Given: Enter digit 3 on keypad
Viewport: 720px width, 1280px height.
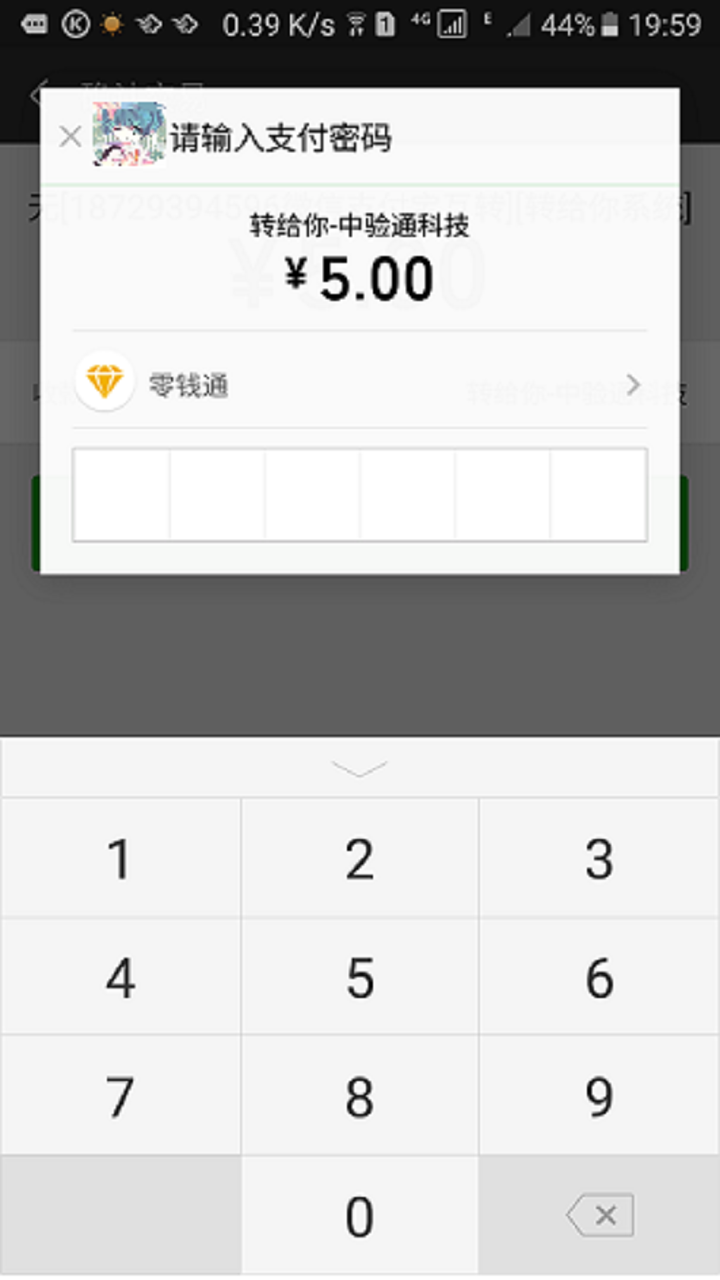Looking at the screenshot, I should click(599, 858).
